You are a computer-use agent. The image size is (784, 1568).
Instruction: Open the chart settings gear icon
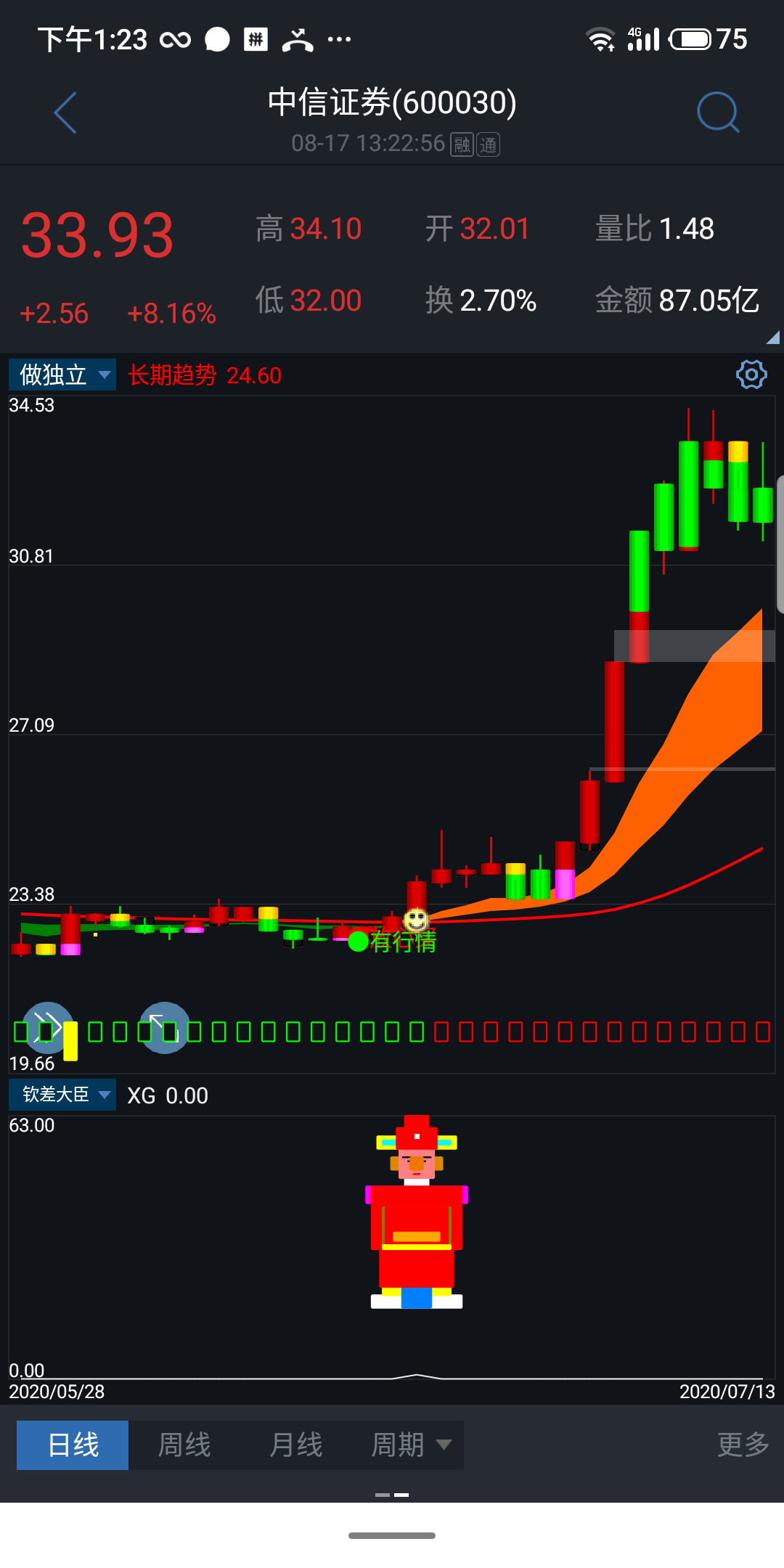coord(751,375)
